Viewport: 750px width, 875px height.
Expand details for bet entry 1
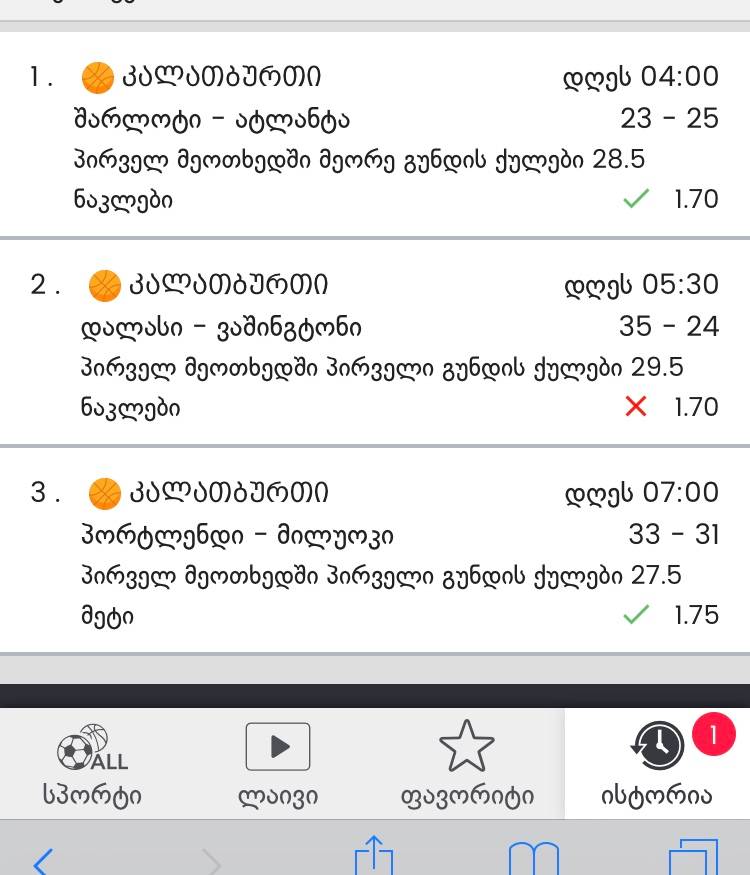pyautogui.click(x=375, y=135)
